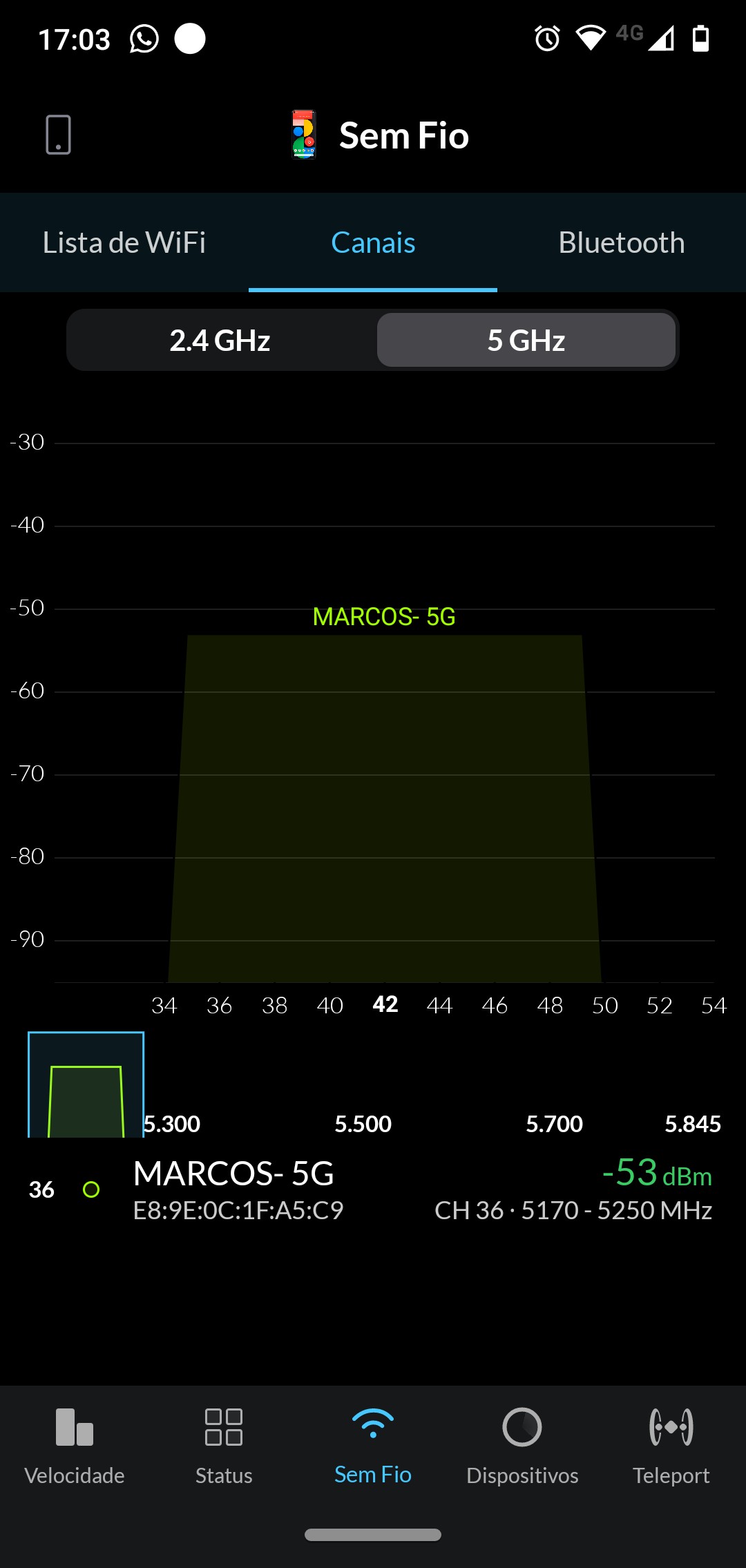
Task: Select the 2.4 GHz band
Action: [x=220, y=341]
